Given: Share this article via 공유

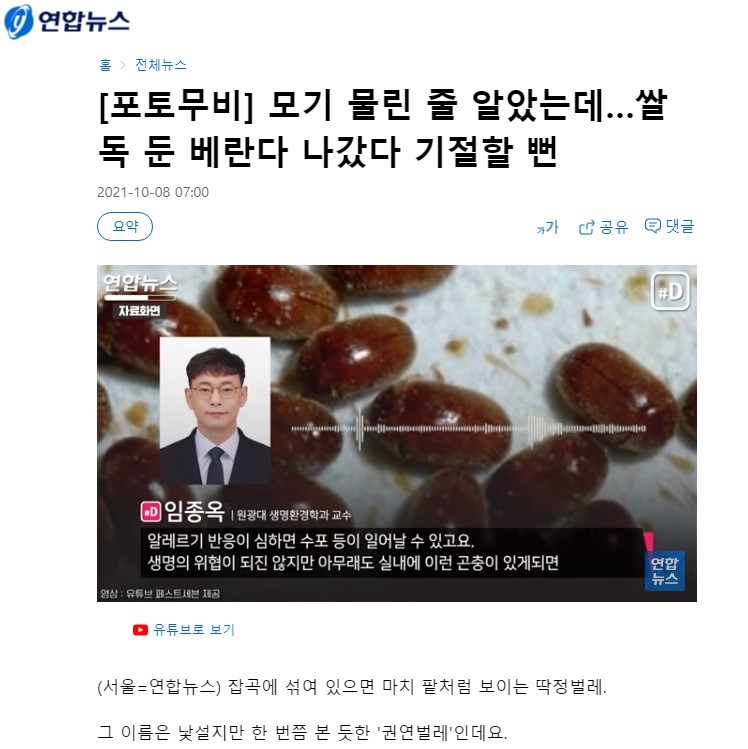Looking at the screenshot, I should 604,227.
